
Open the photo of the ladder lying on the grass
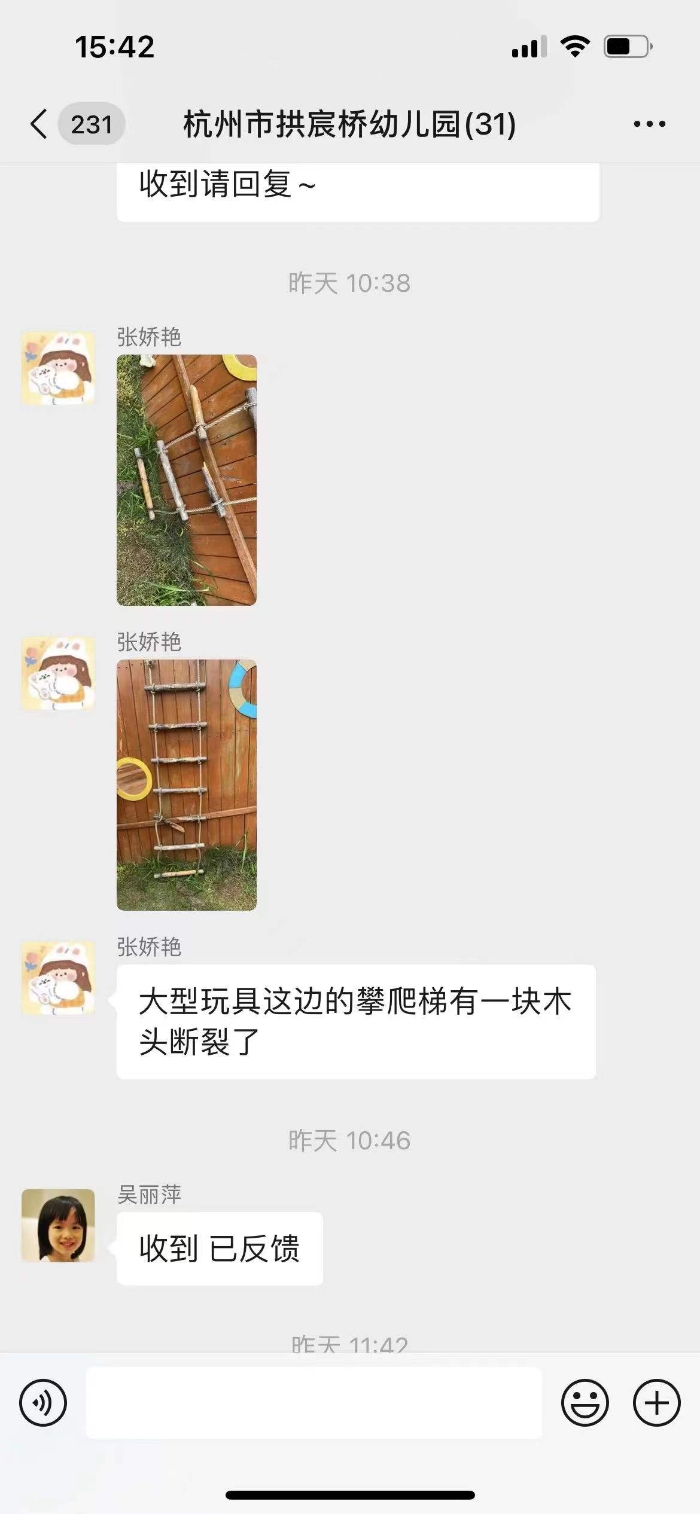click(187, 480)
